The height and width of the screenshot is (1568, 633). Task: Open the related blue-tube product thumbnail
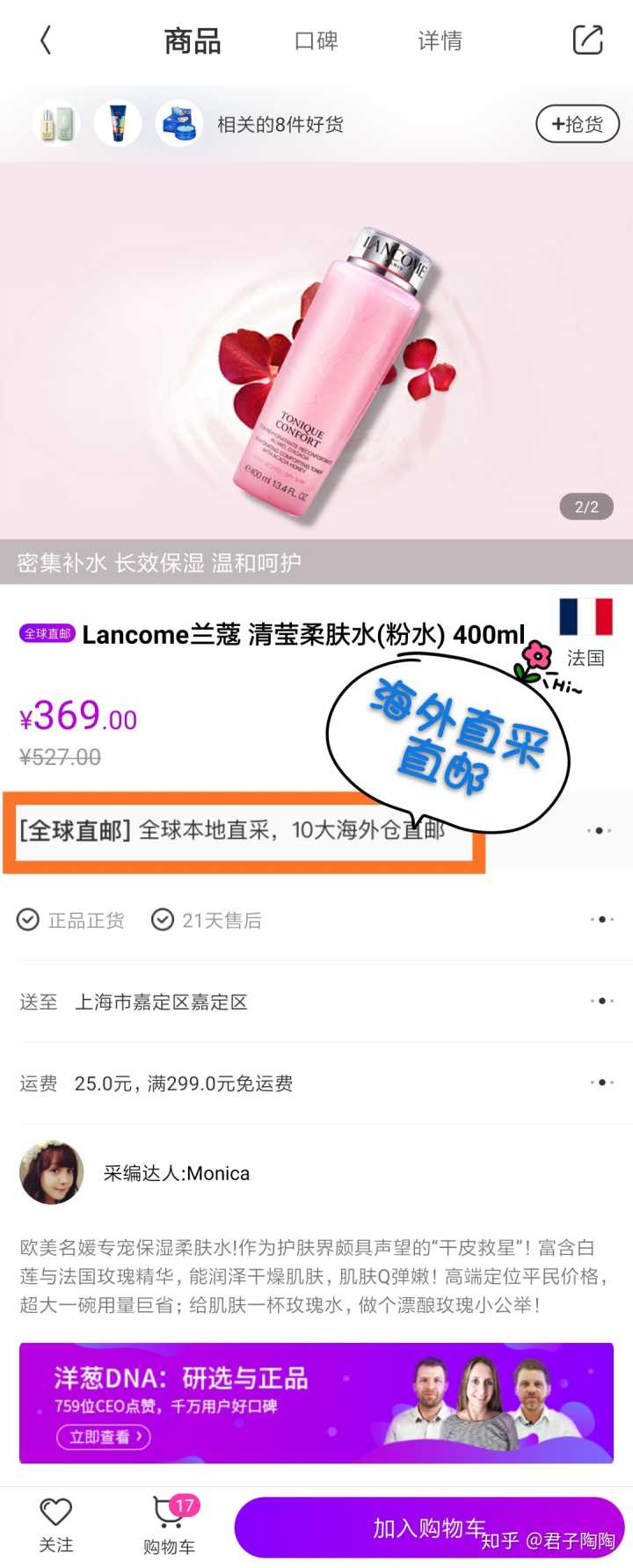click(118, 123)
